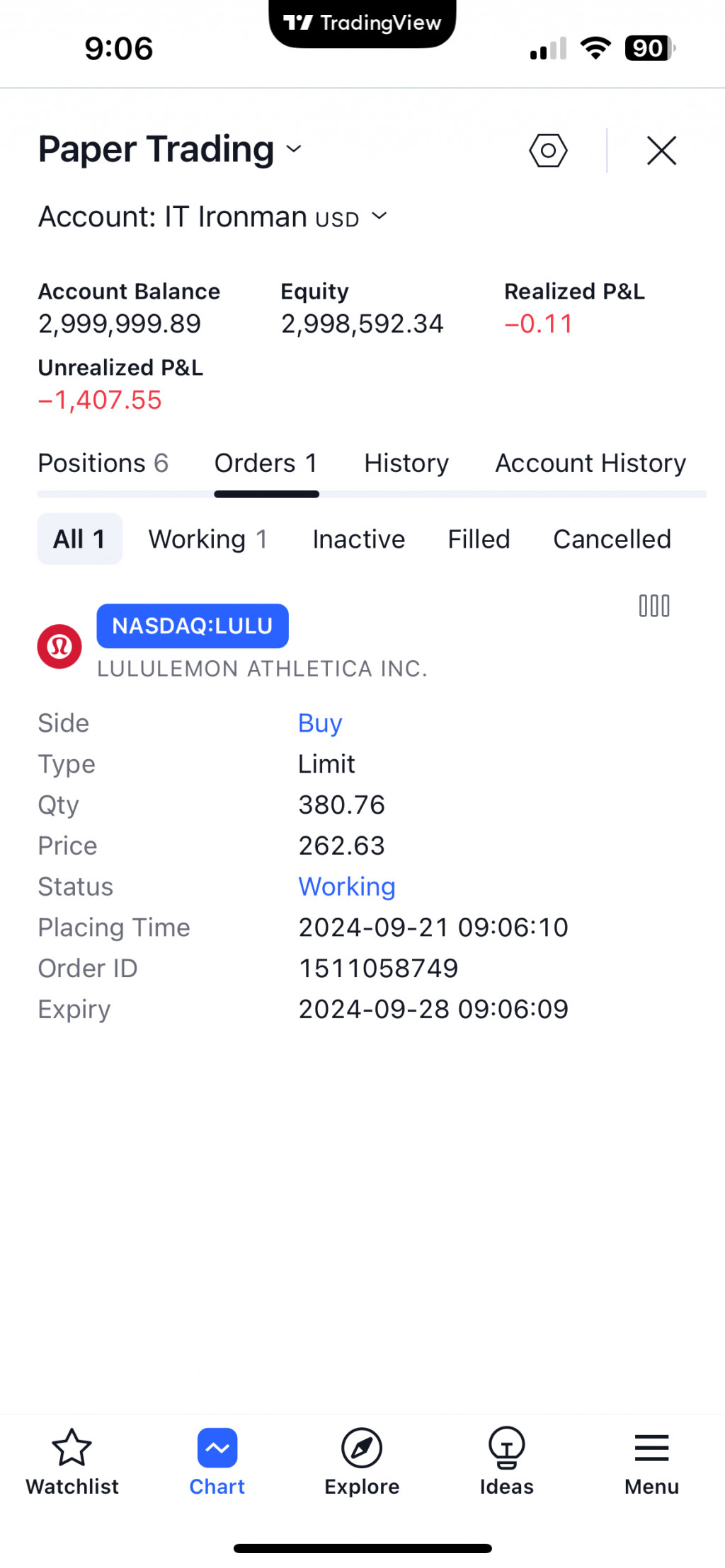Viewport: 725px width, 1568px height.
Task: Switch to the Positions tab
Action: 103,463
